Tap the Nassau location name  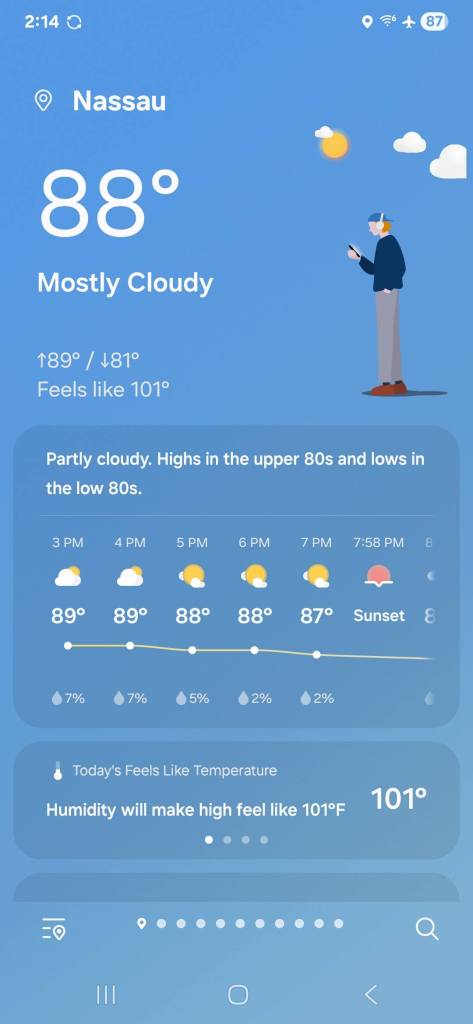pos(119,101)
